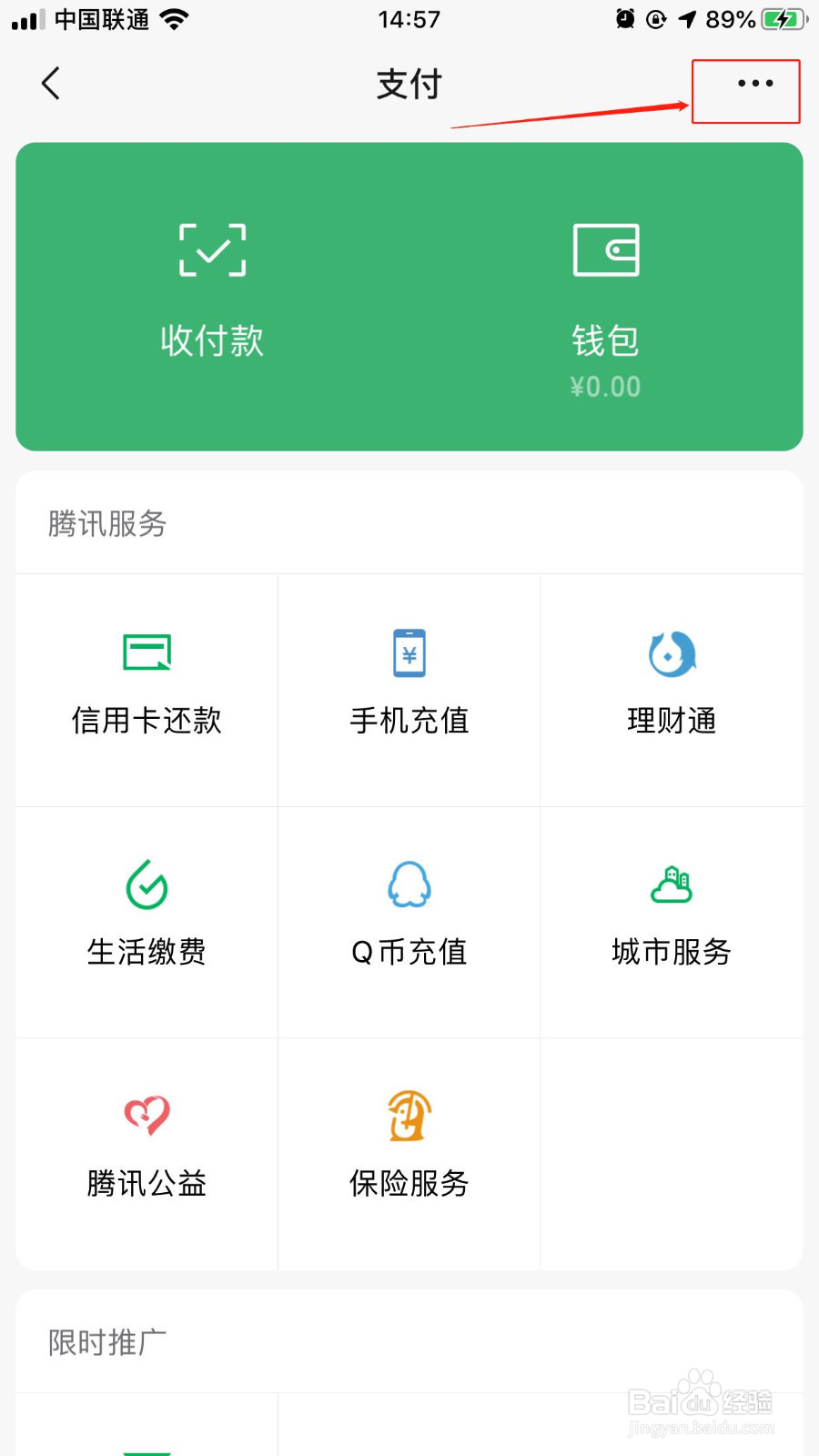Tap the 腾讯服务 section header

(106, 523)
